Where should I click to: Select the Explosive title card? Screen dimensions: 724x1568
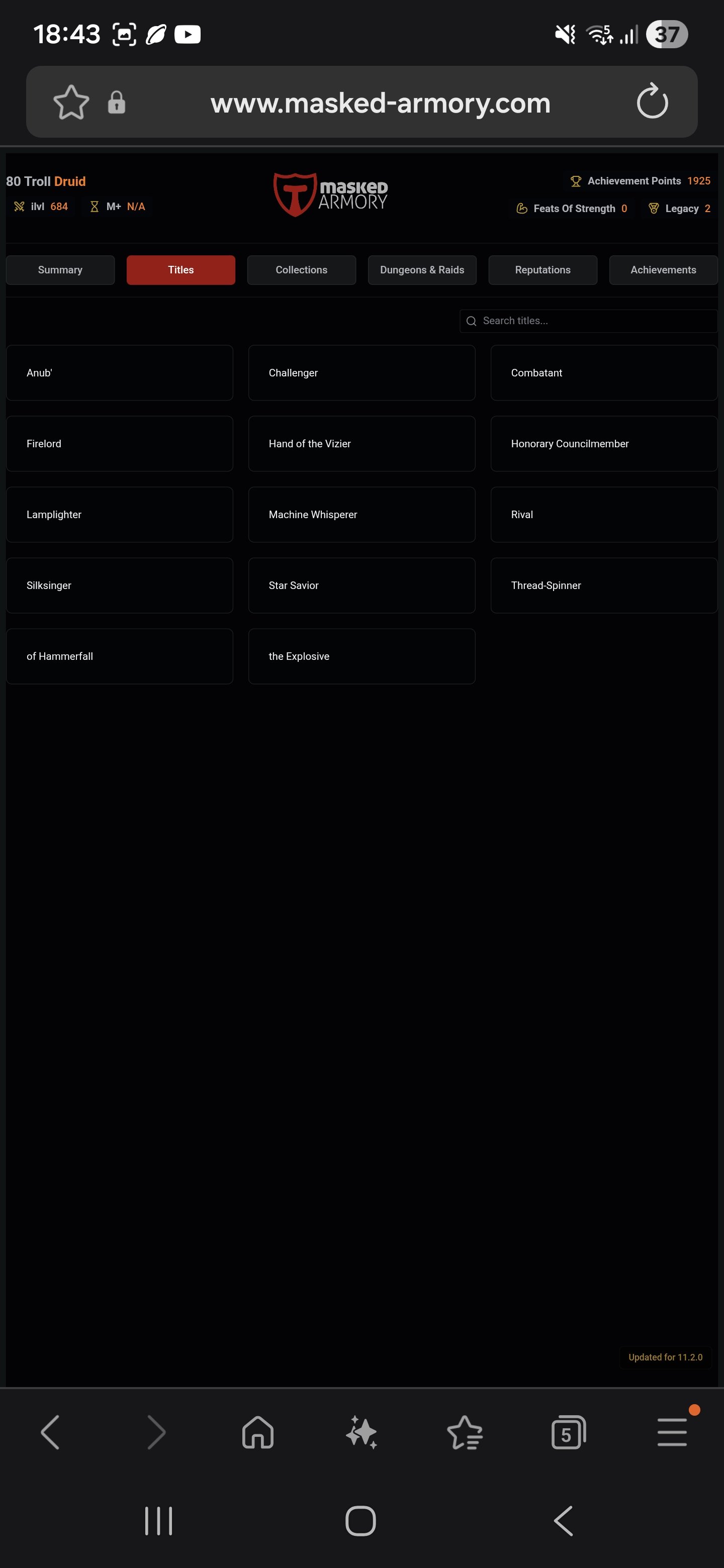click(x=361, y=656)
